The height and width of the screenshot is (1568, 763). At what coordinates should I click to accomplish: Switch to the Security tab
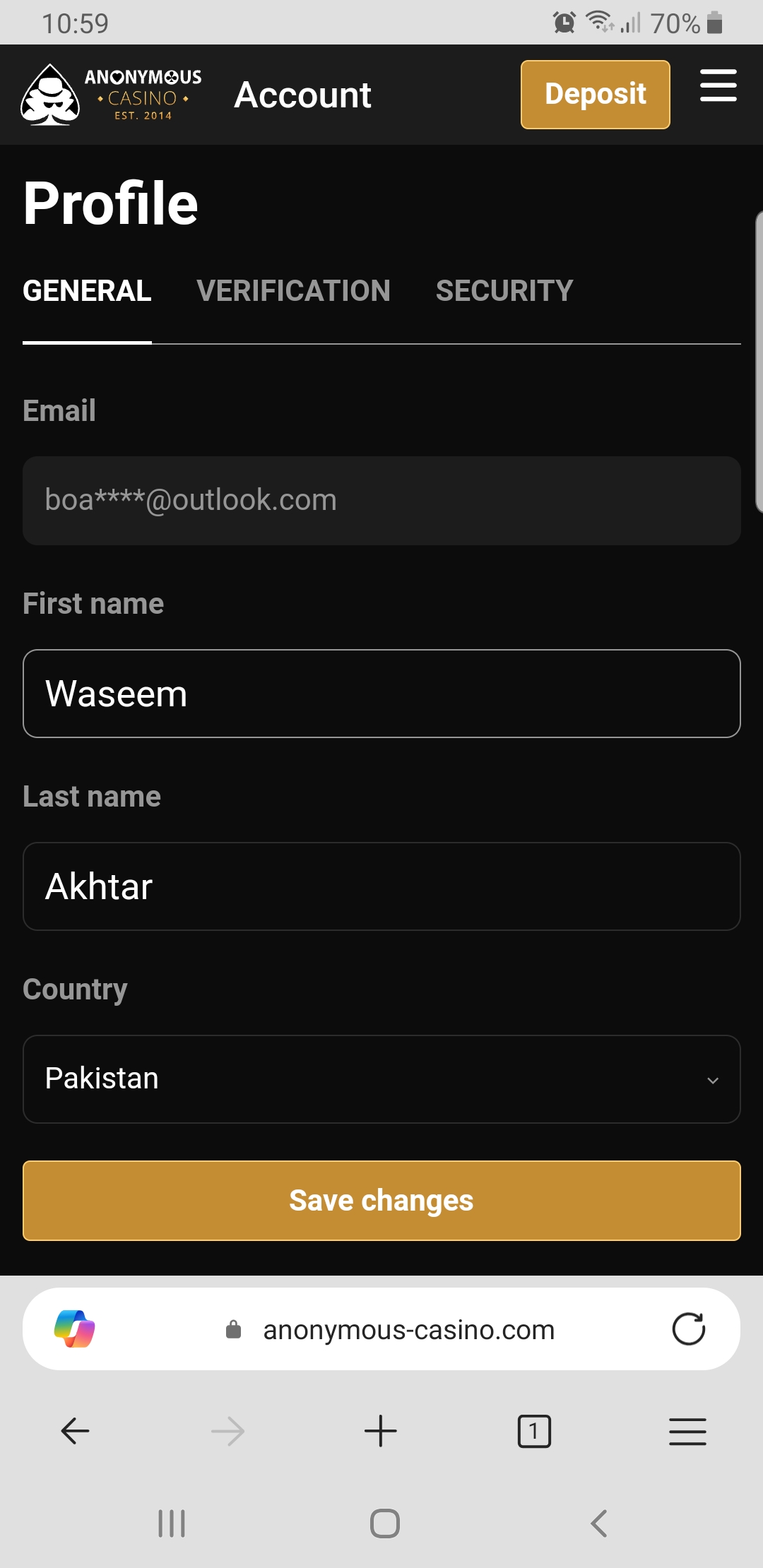click(504, 291)
